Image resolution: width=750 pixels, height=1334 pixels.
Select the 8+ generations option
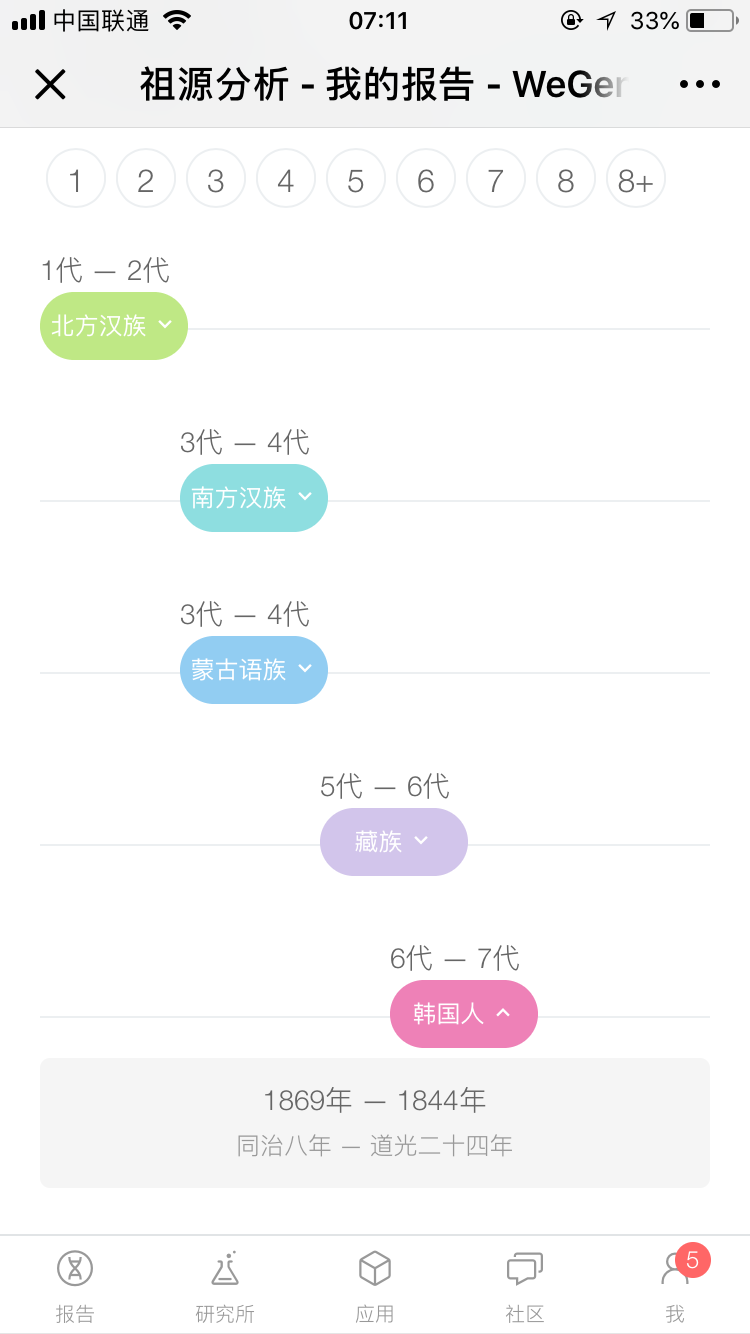click(636, 179)
